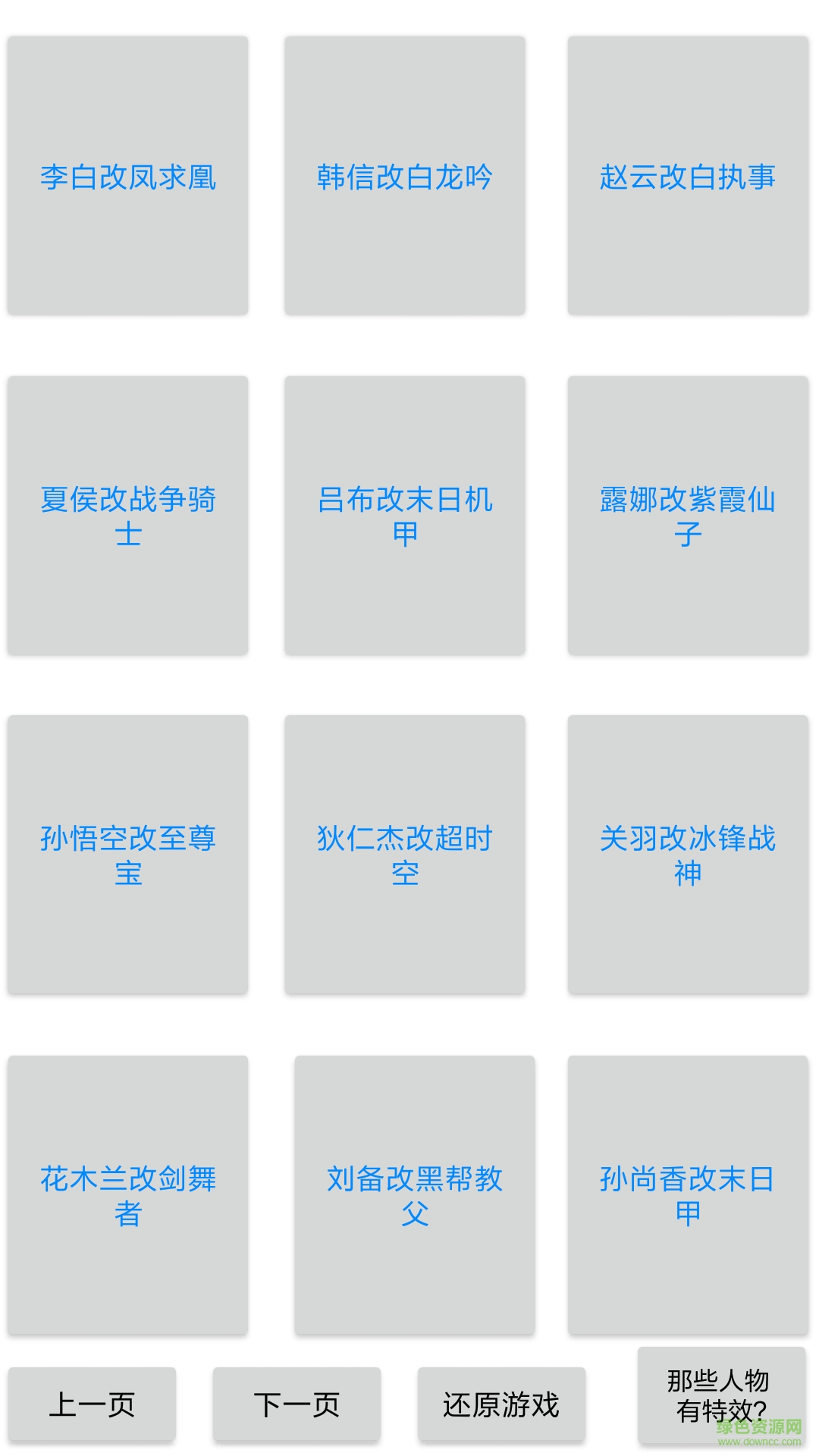Apply 花木兰改剑舞者 skin
This screenshot has width=819, height=1456.
128,1194
